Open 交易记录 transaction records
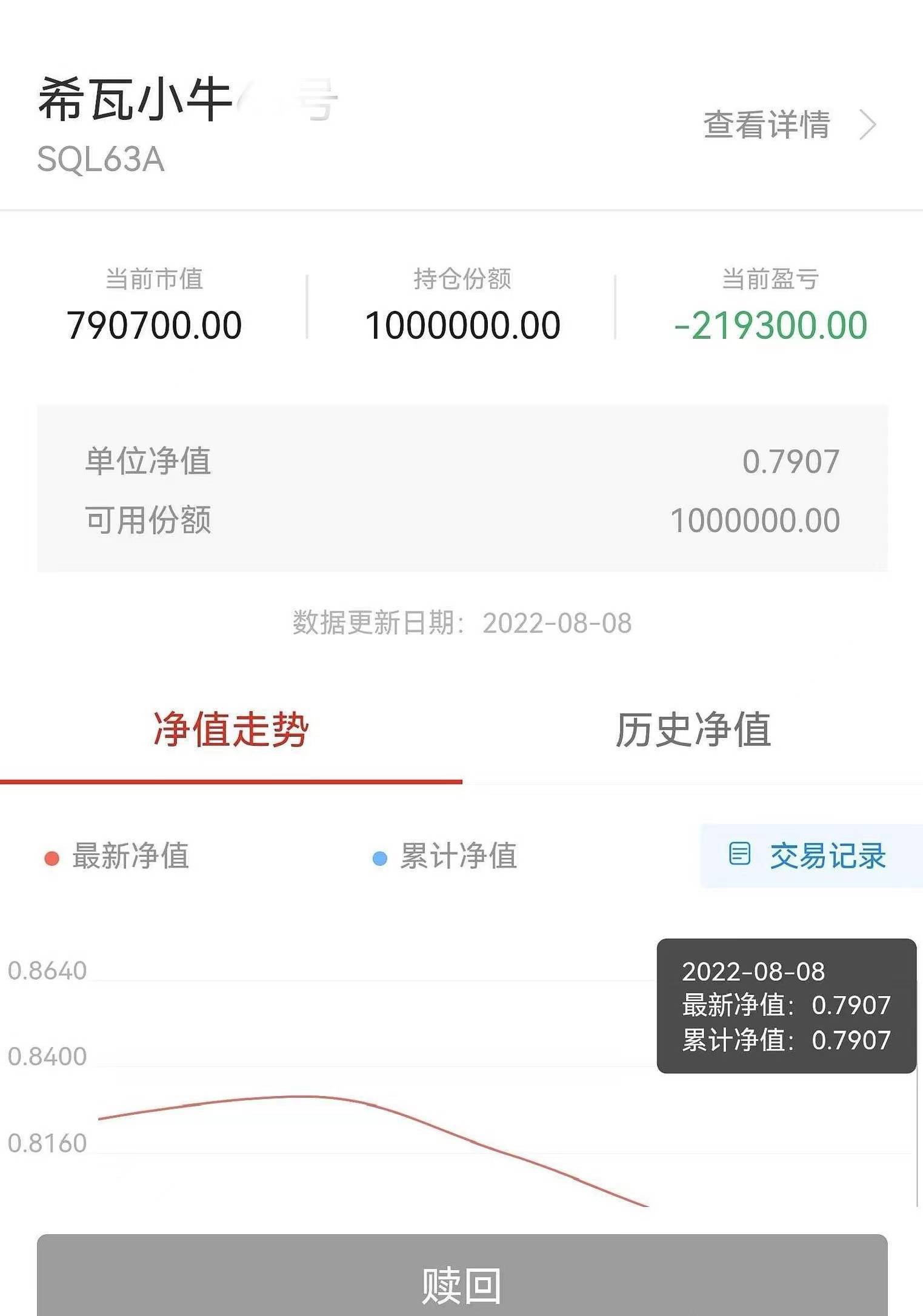The image size is (923, 1316). [810, 856]
